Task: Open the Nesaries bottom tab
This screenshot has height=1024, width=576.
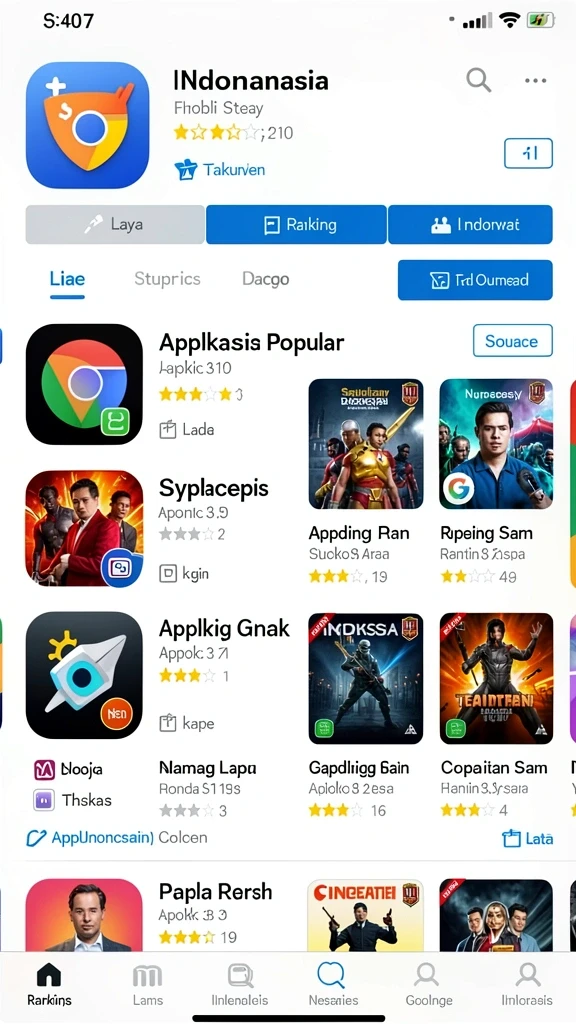Action: click(x=334, y=985)
